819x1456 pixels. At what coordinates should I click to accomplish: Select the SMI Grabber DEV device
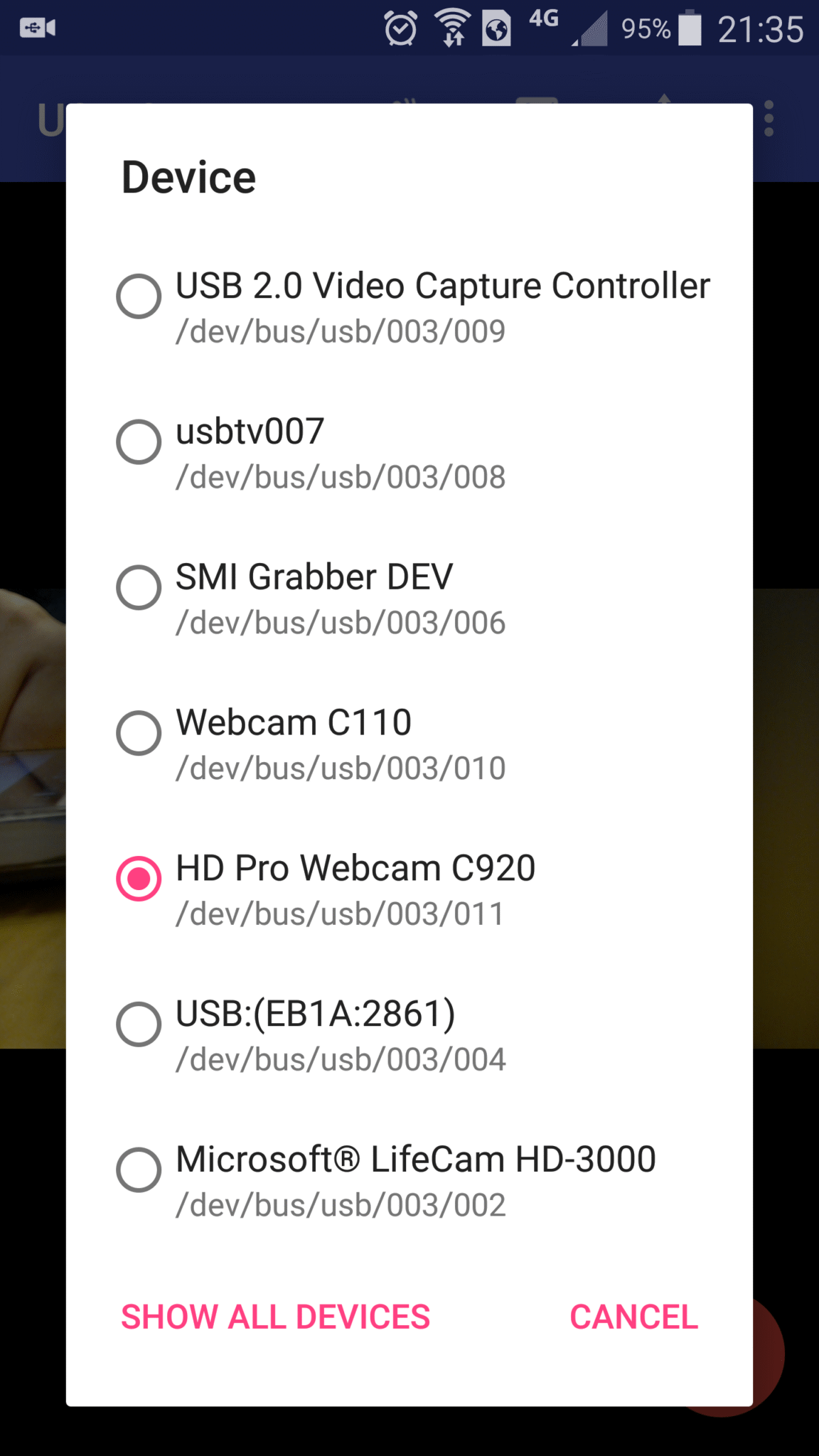139,587
